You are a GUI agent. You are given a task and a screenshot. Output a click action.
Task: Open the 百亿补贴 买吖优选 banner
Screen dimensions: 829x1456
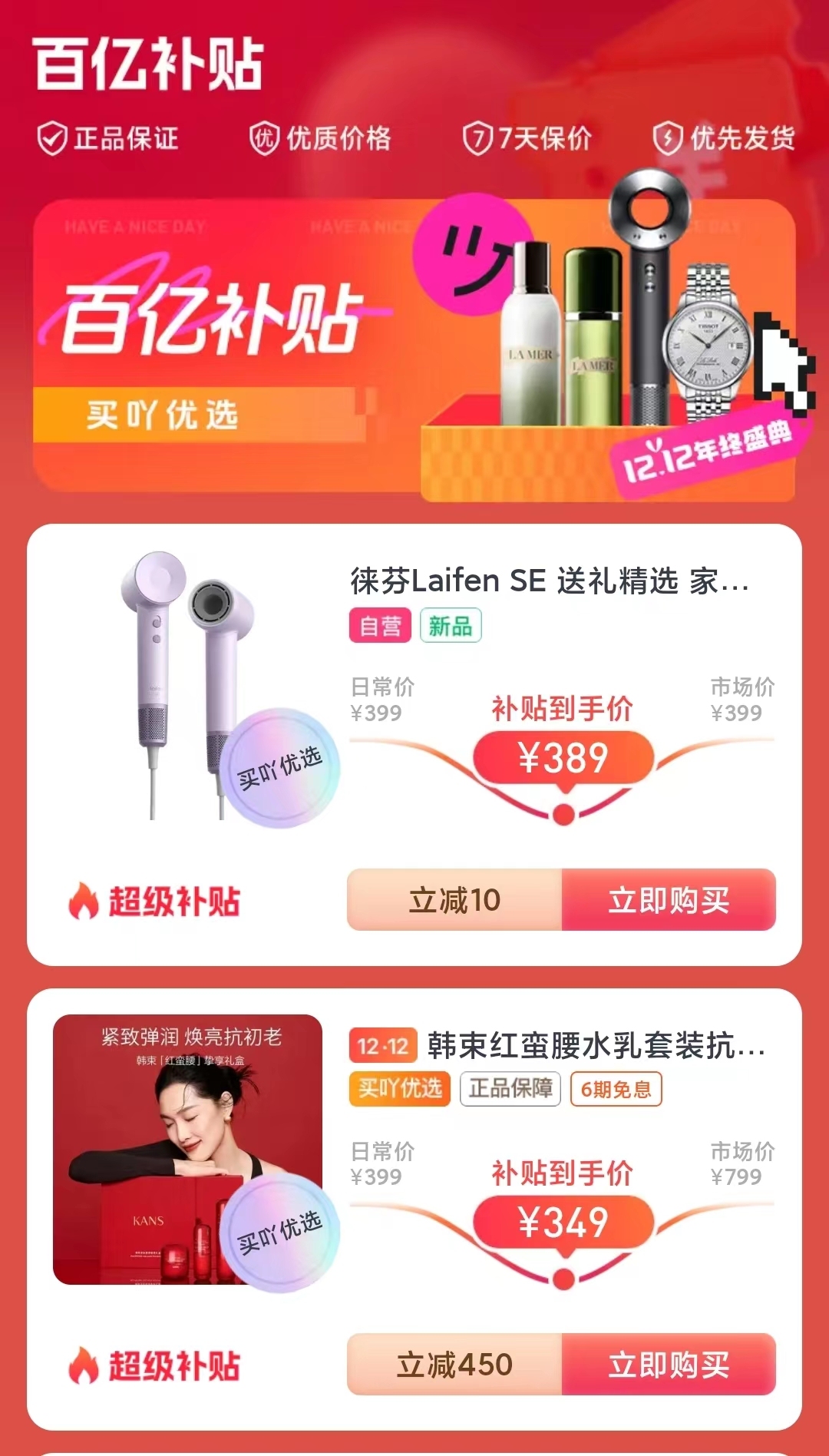[x=413, y=349]
